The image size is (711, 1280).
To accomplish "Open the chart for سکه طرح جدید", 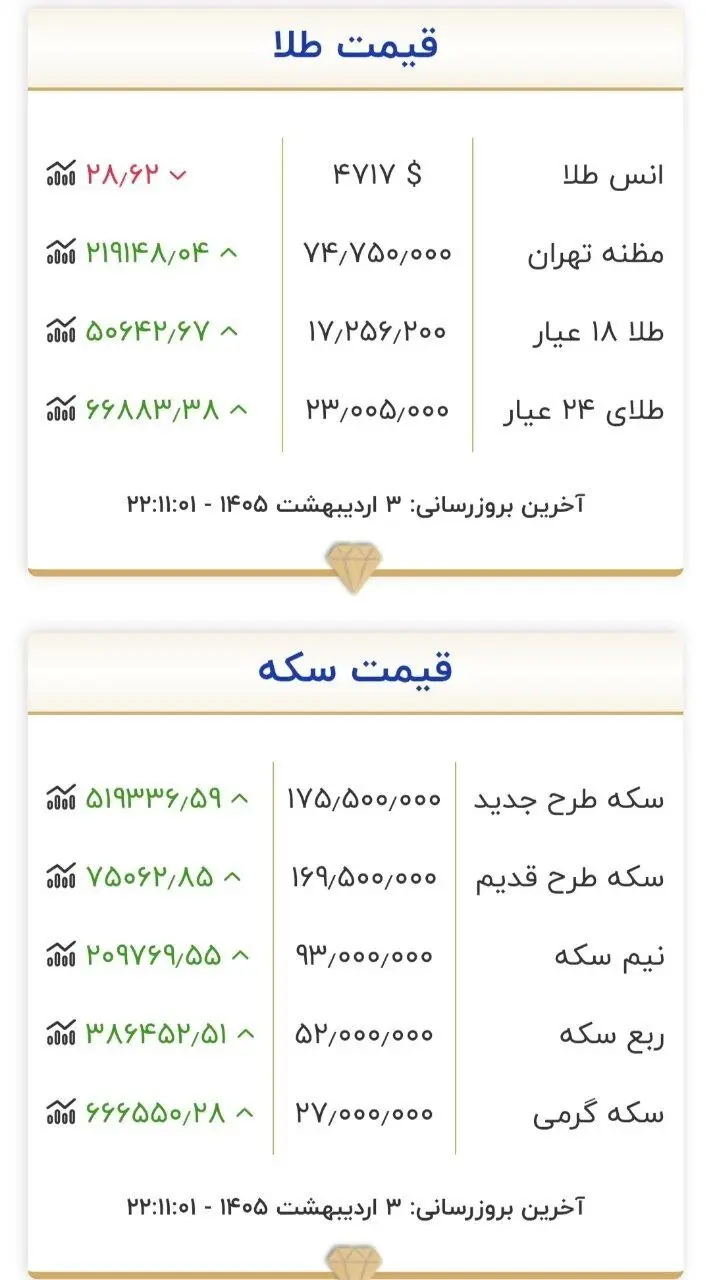I will (x=61, y=798).
